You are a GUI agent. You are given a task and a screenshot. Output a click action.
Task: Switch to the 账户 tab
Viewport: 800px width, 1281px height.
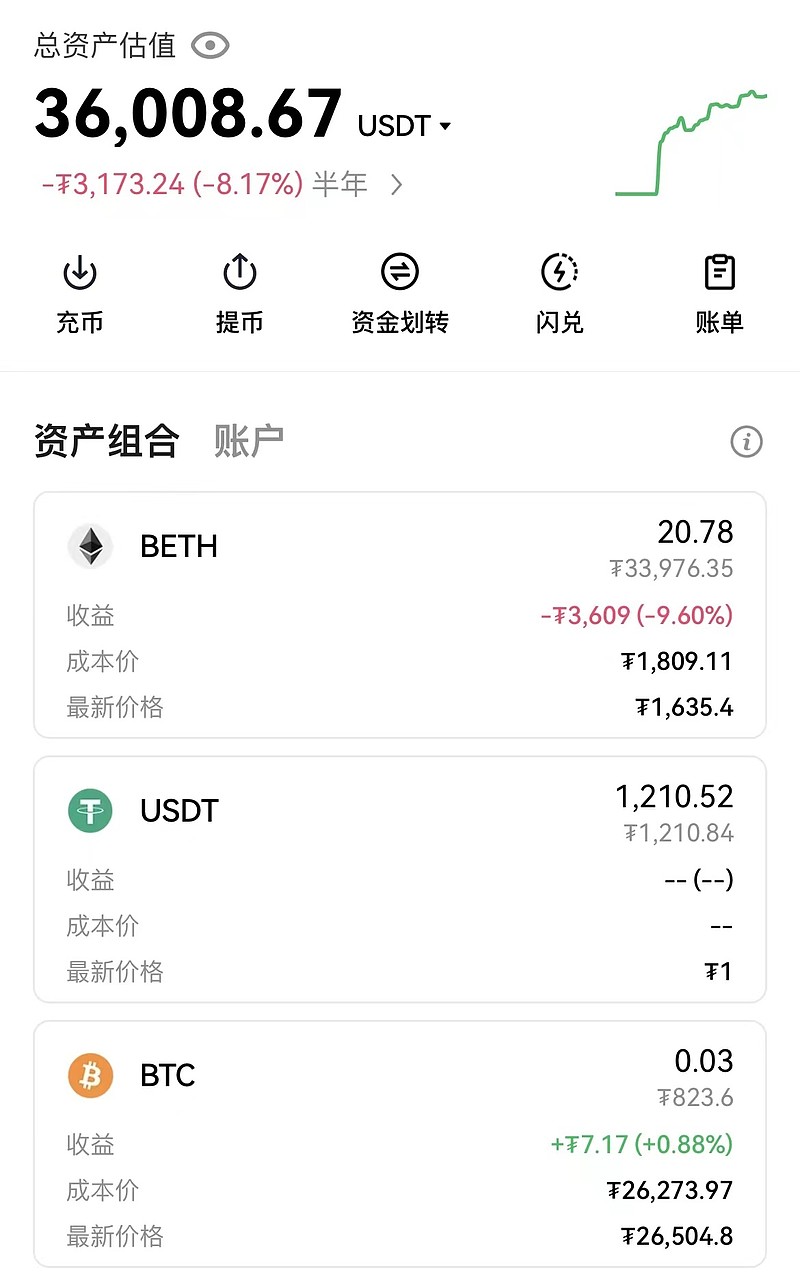pos(249,441)
